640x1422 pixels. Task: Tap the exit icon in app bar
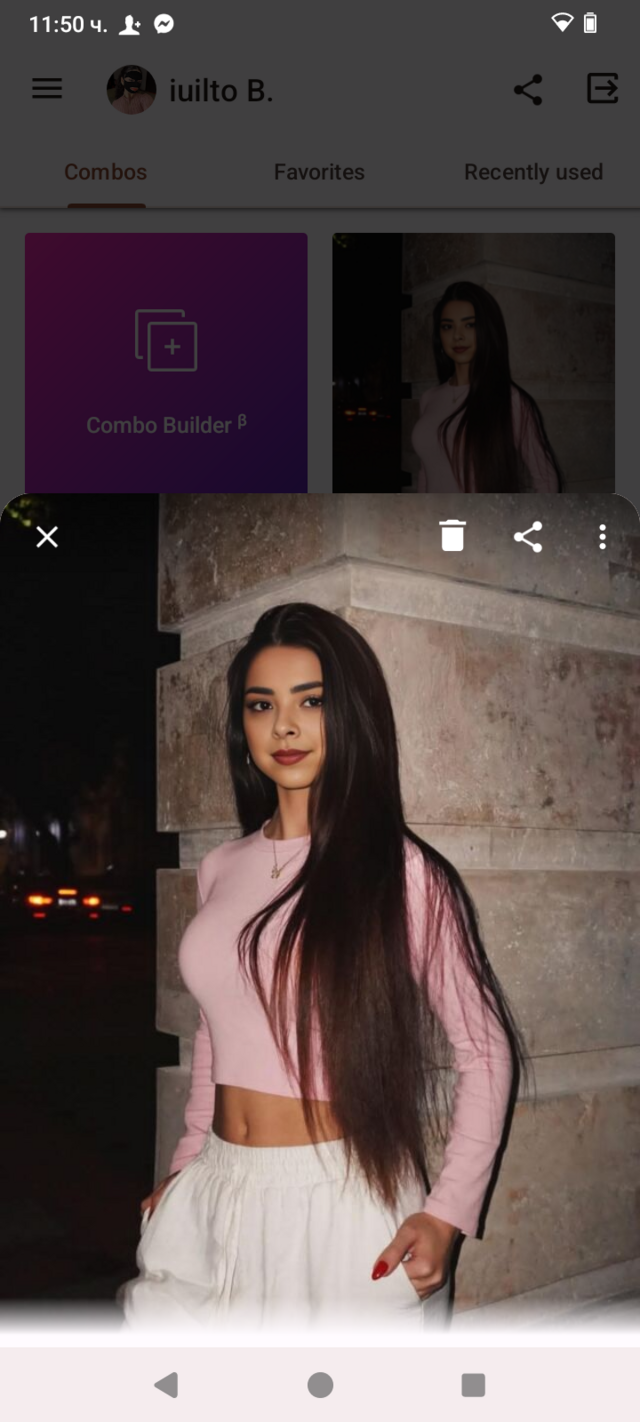click(602, 89)
